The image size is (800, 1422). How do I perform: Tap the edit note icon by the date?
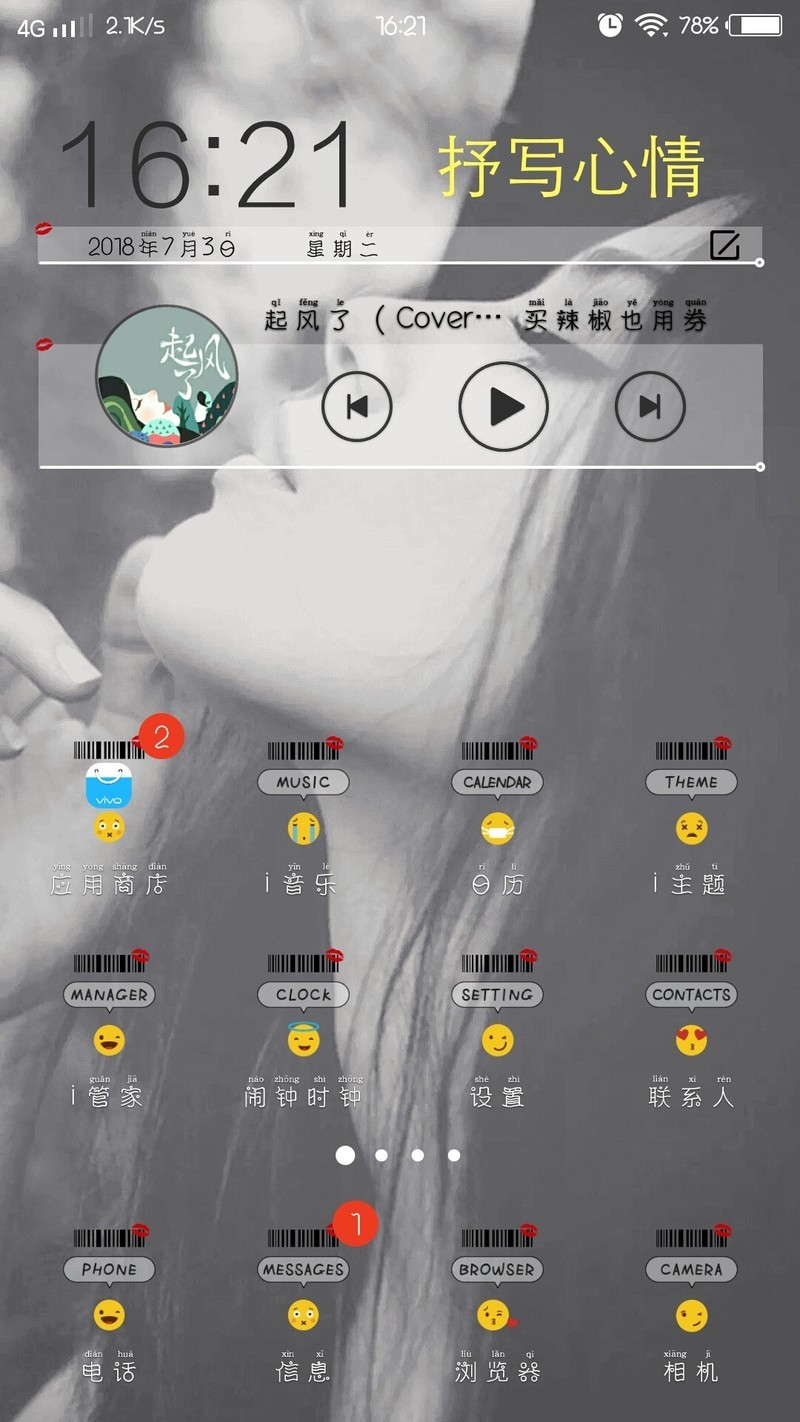[x=724, y=245]
